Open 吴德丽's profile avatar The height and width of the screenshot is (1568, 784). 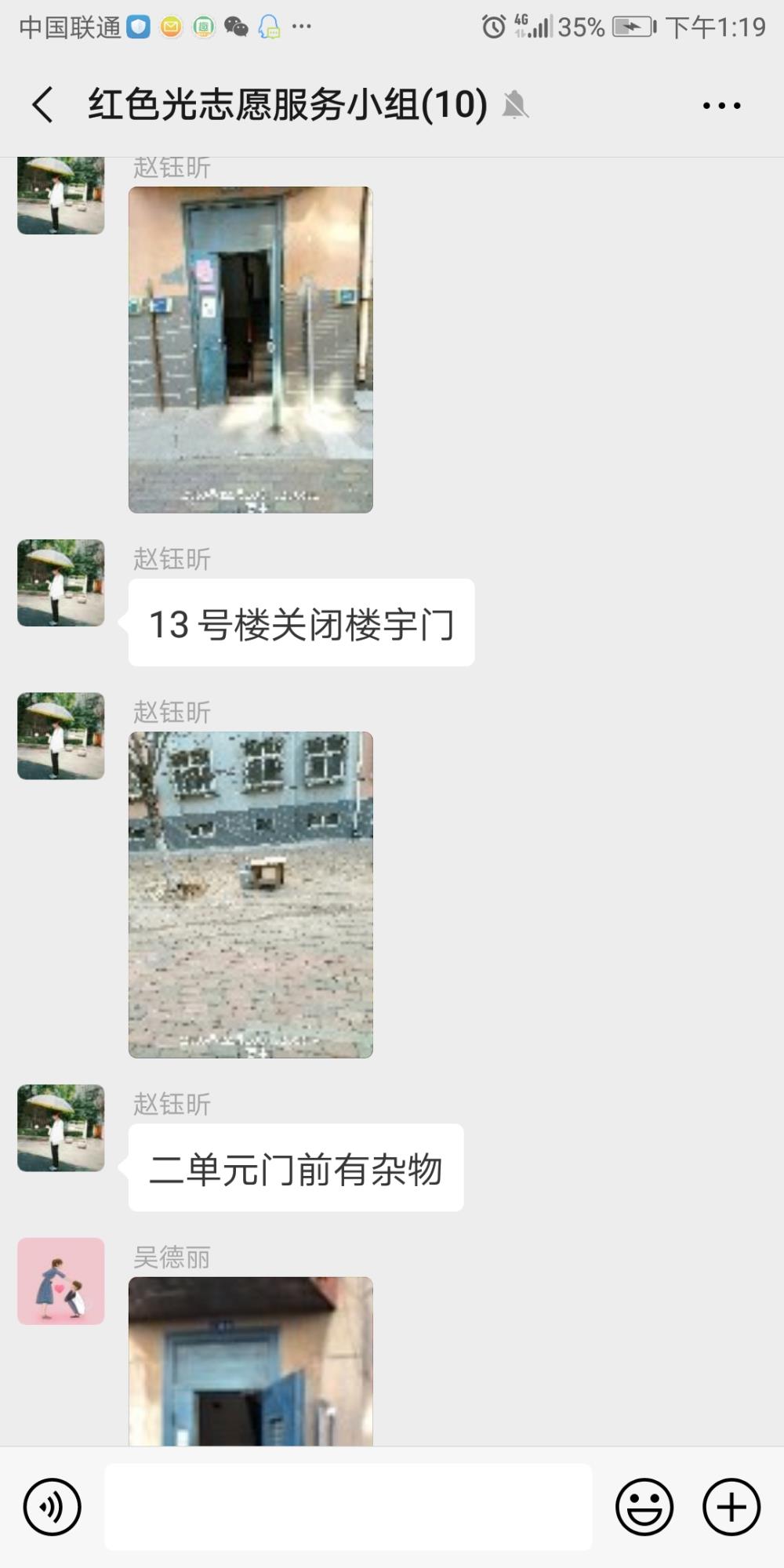pyautogui.click(x=61, y=1281)
